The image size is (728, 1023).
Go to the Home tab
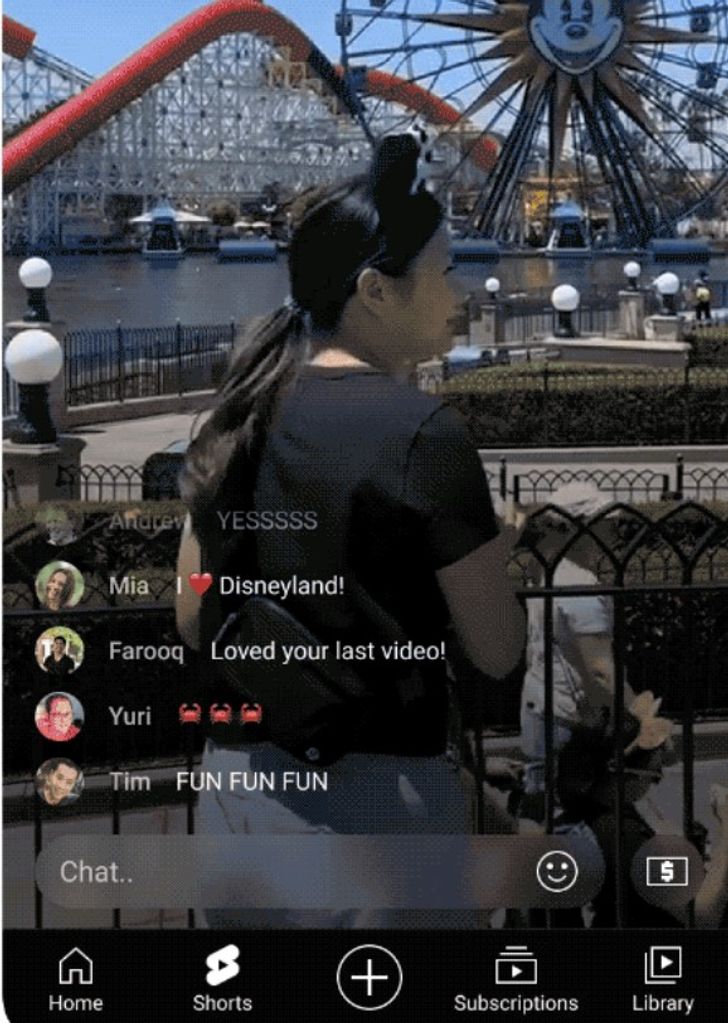(x=76, y=980)
